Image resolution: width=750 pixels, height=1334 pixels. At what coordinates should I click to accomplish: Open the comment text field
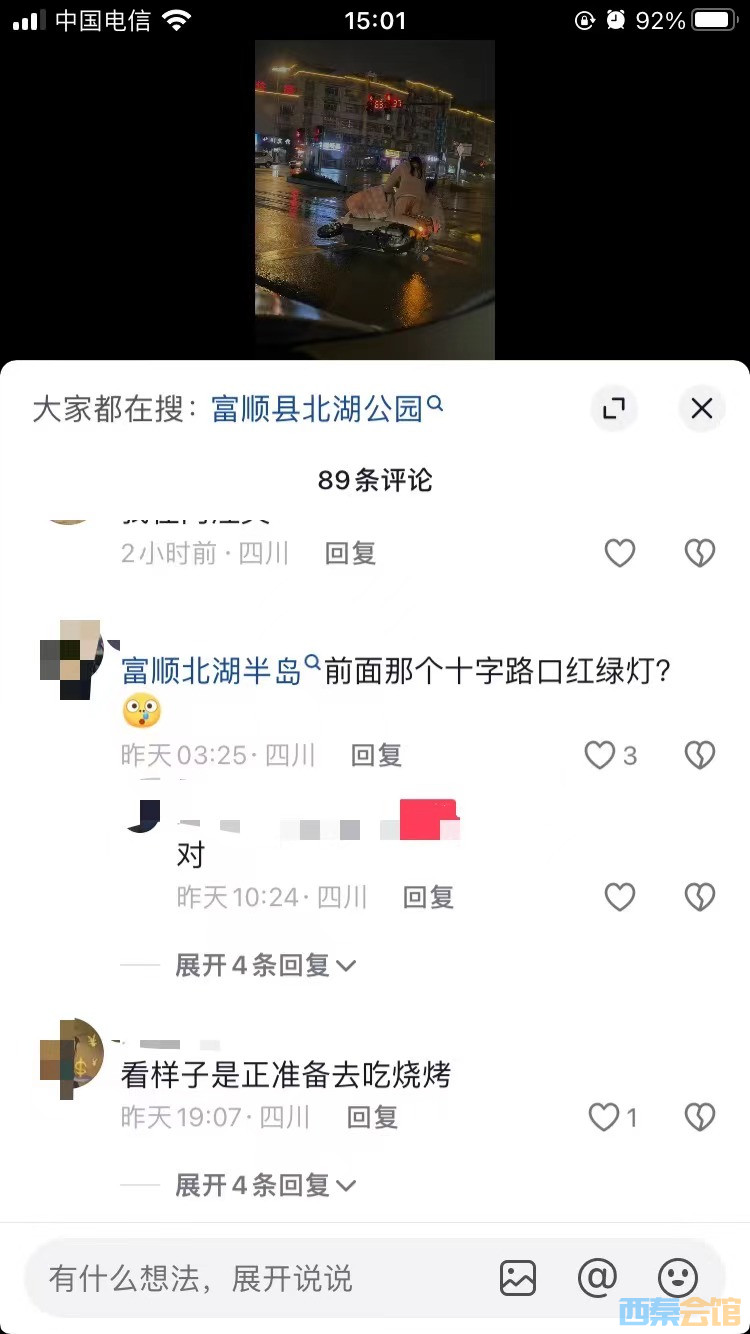pyautogui.click(x=250, y=1278)
